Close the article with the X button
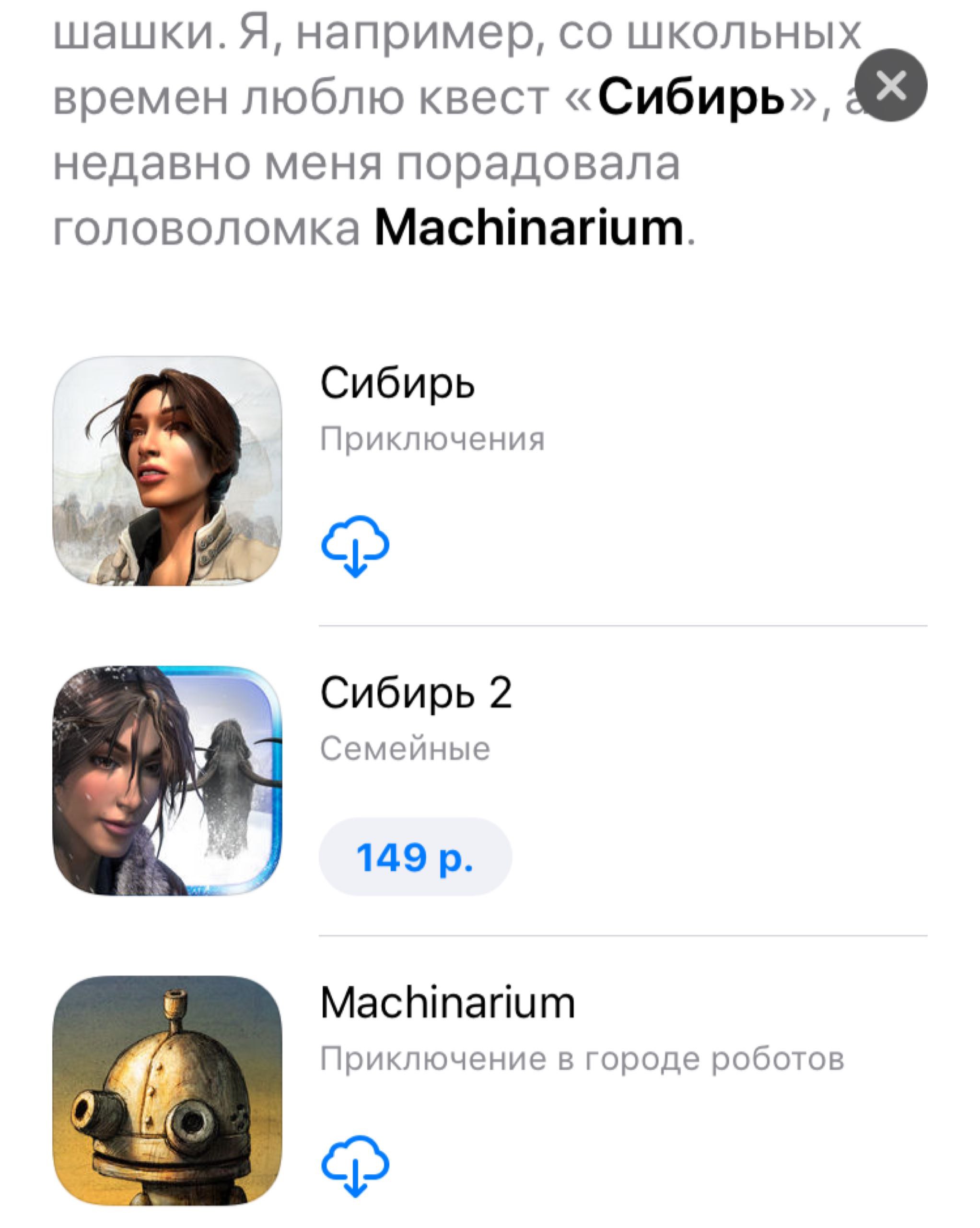Screen dimensions: 980x1228 [x=891, y=85]
